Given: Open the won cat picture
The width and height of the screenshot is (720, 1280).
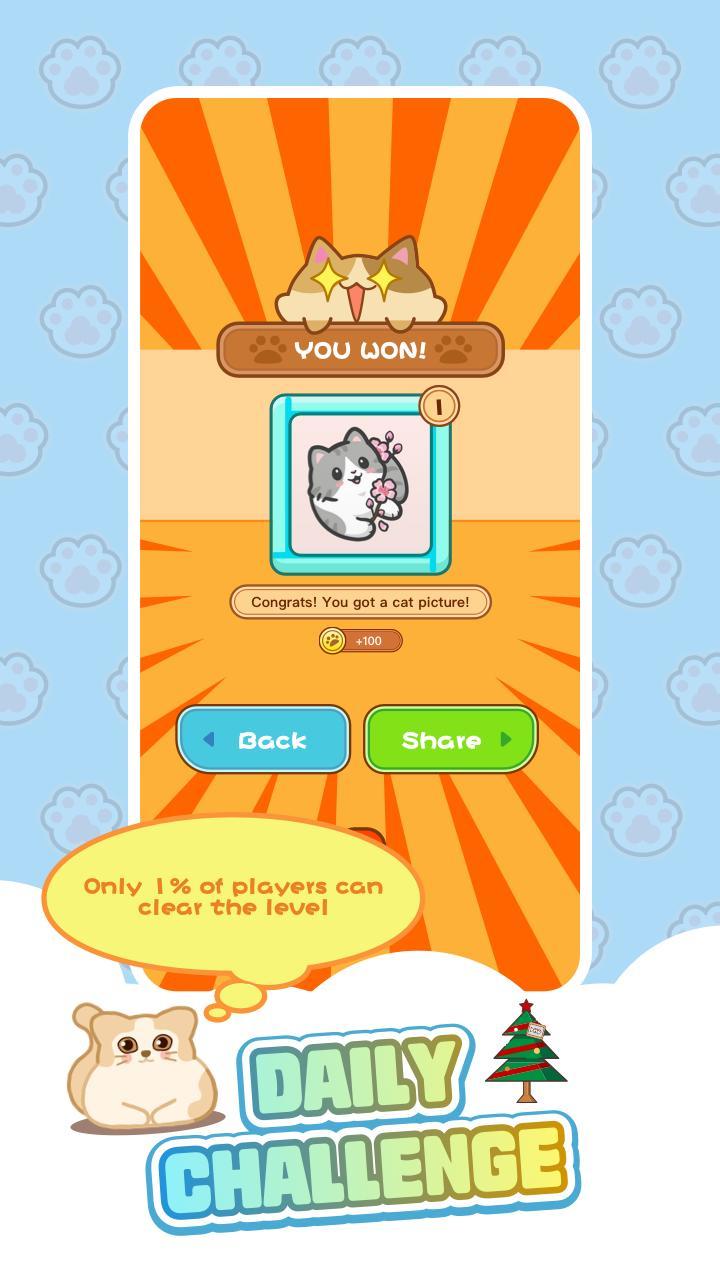Looking at the screenshot, I should 360,480.
